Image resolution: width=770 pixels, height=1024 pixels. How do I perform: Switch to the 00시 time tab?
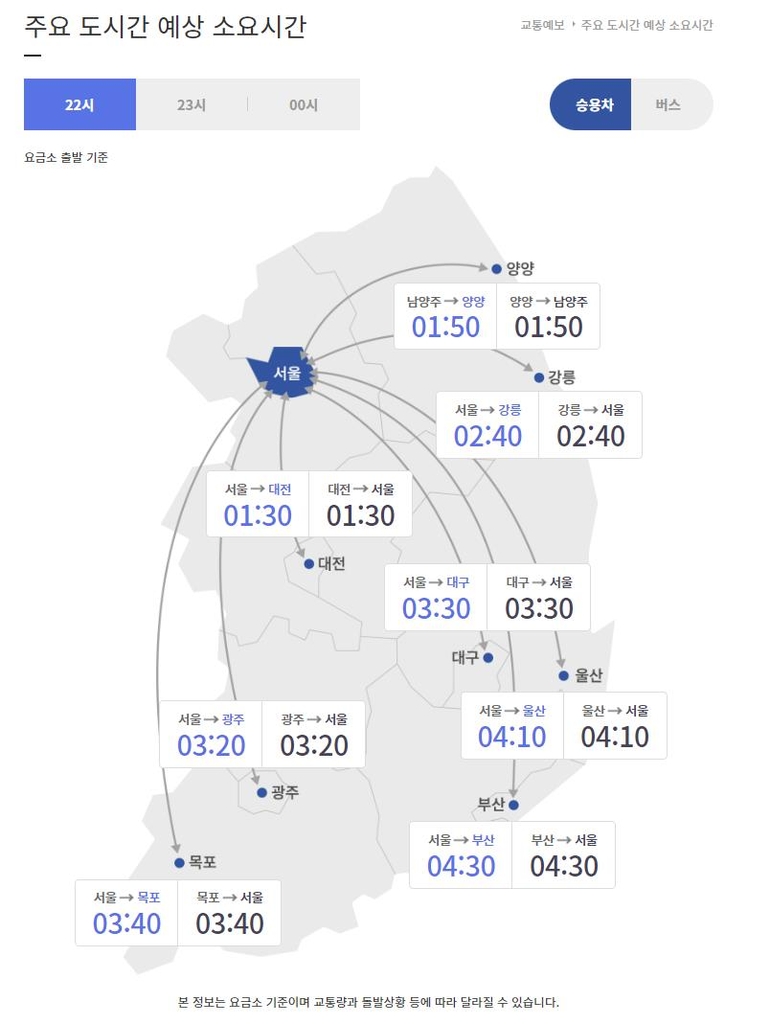[x=303, y=104]
